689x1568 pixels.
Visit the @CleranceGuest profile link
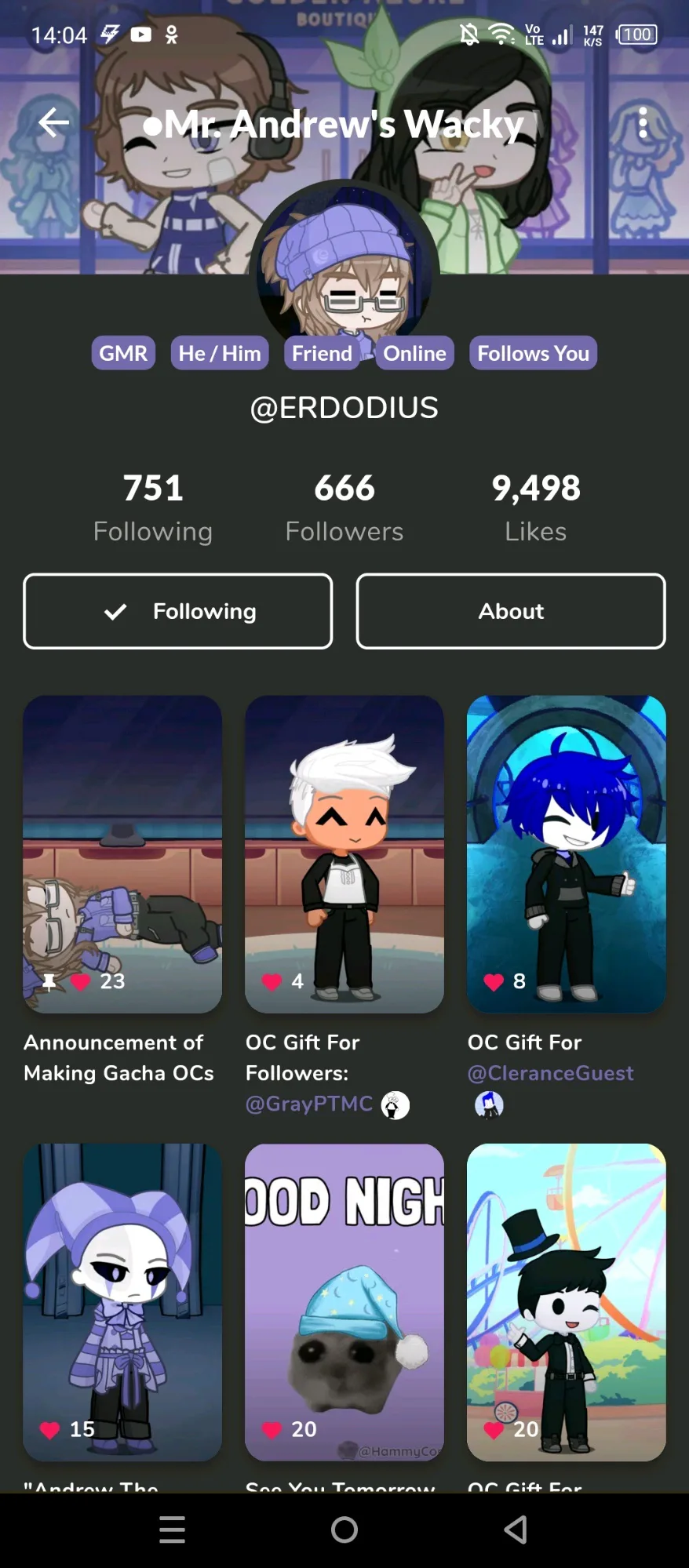[x=550, y=1073]
